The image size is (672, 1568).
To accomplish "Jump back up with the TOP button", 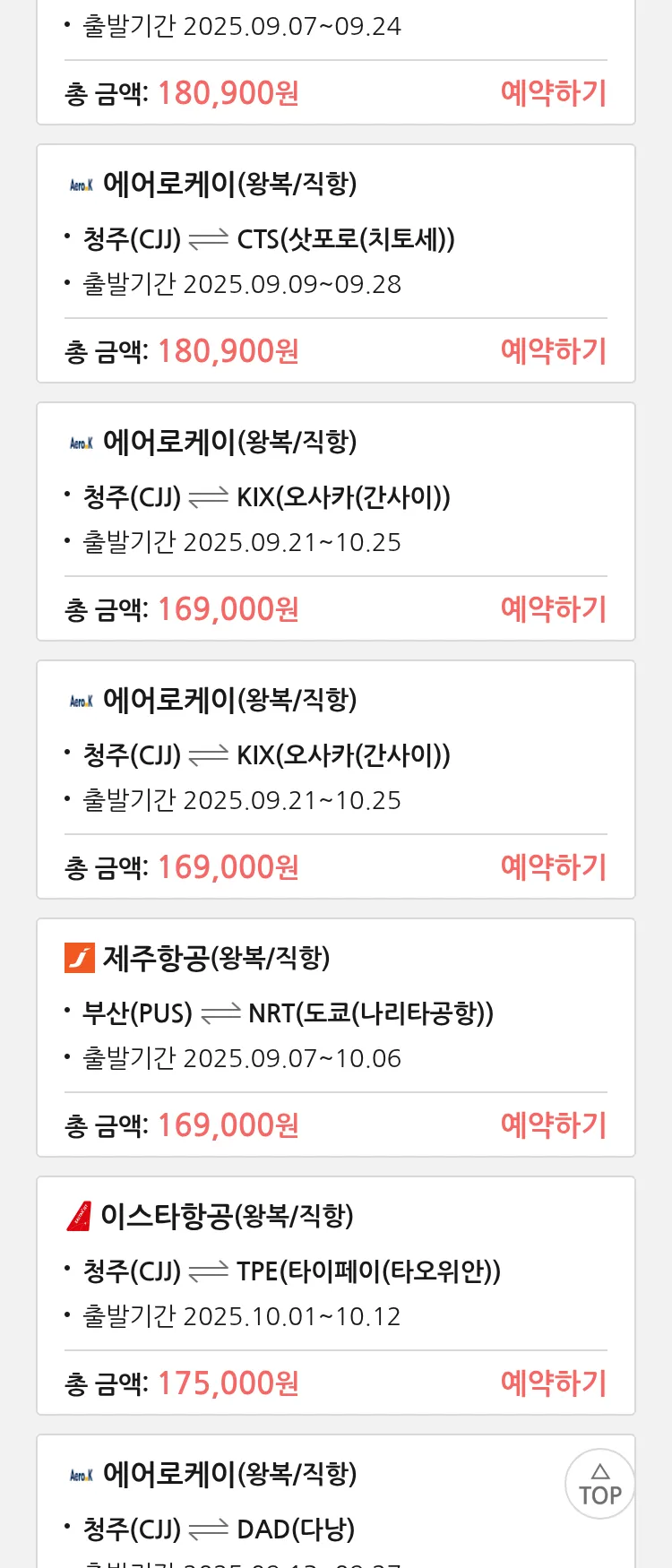I will coord(599,1484).
